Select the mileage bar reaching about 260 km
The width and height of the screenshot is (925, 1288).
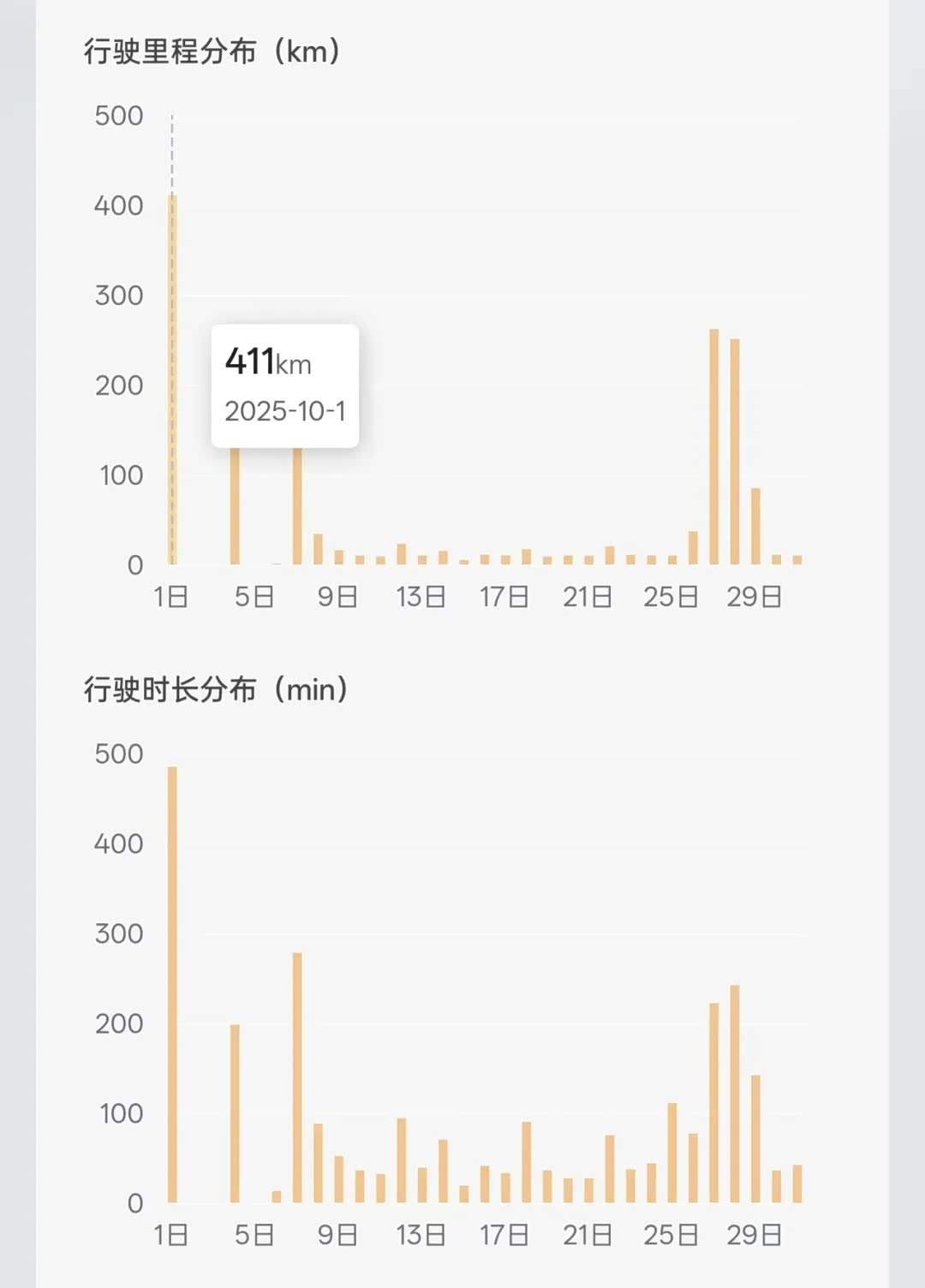click(x=714, y=446)
